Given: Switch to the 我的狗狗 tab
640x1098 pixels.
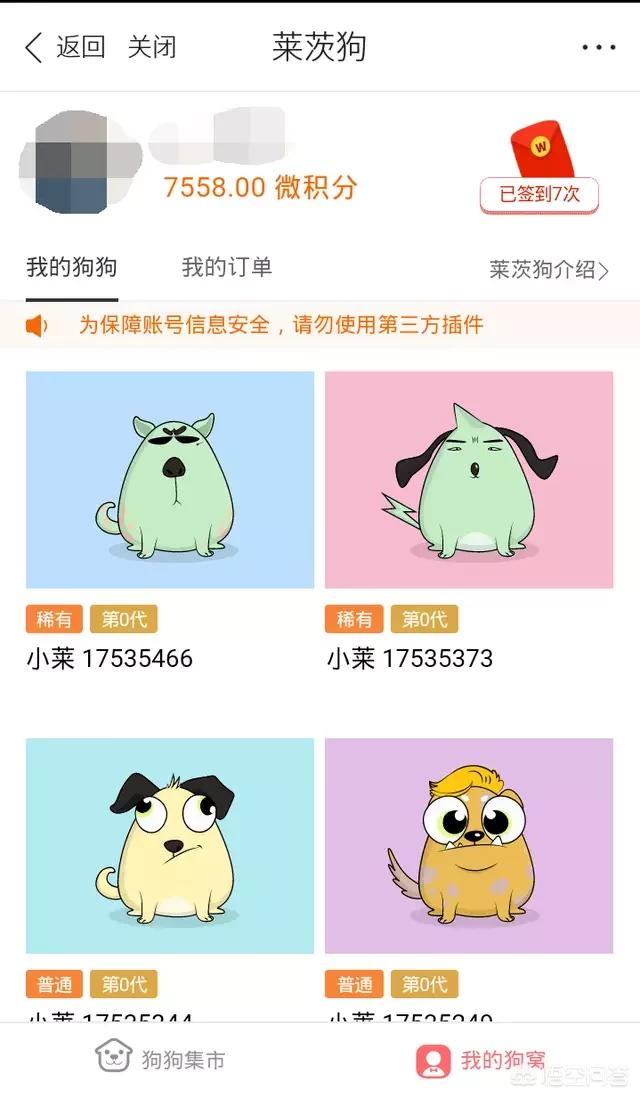Looking at the screenshot, I should pyautogui.click(x=72, y=267).
